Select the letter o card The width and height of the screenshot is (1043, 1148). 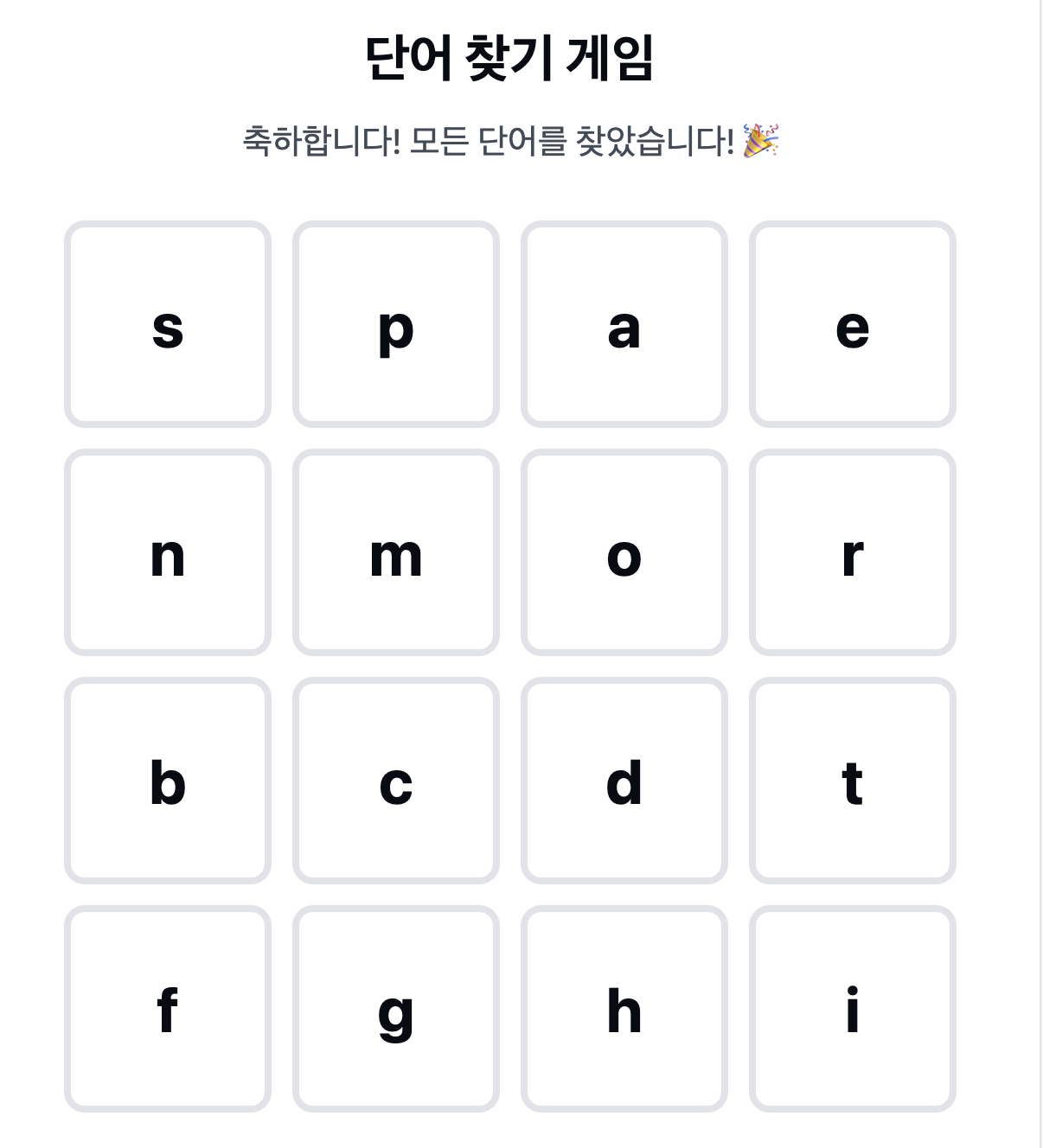624,554
